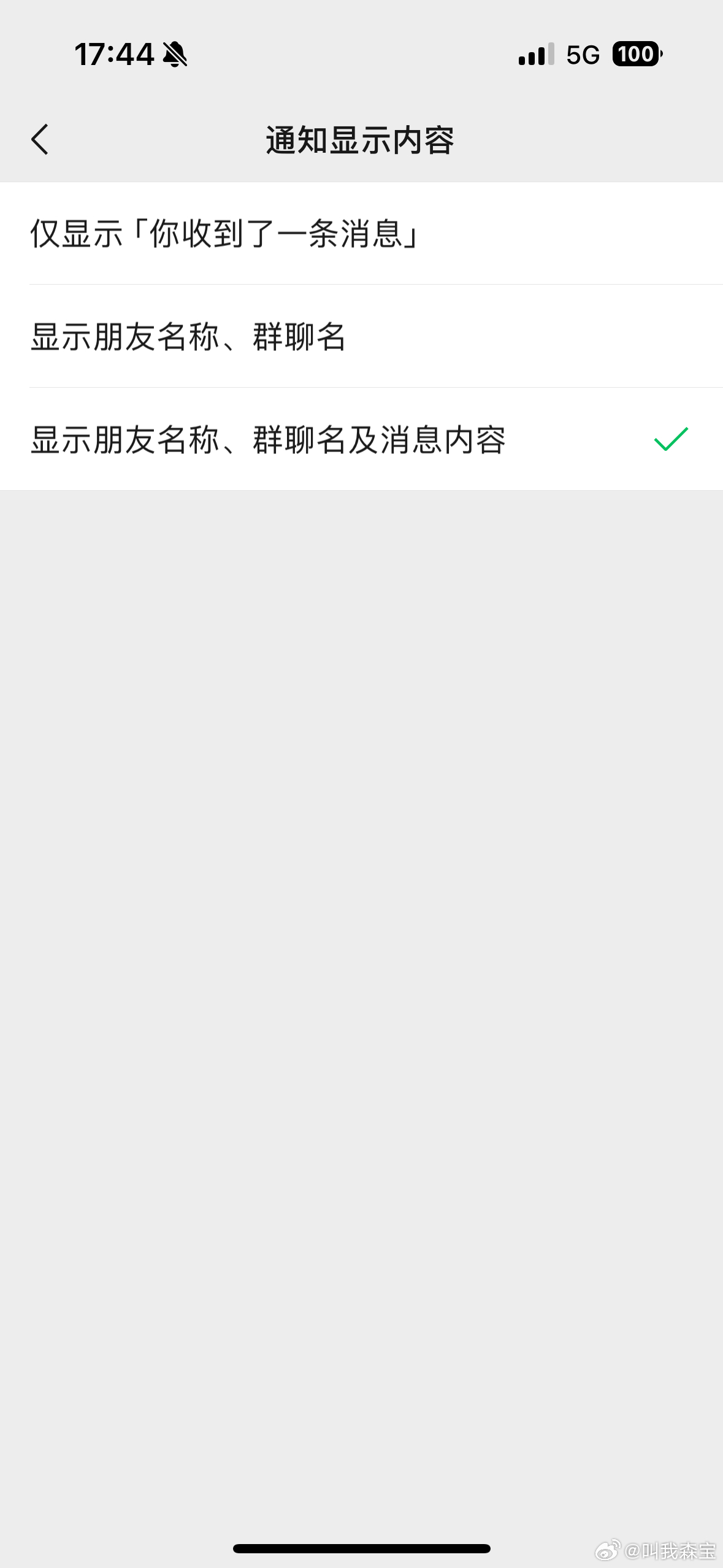Collapse this settings page via back arrow
This screenshot has width=723, height=1568.
tap(40, 139)
